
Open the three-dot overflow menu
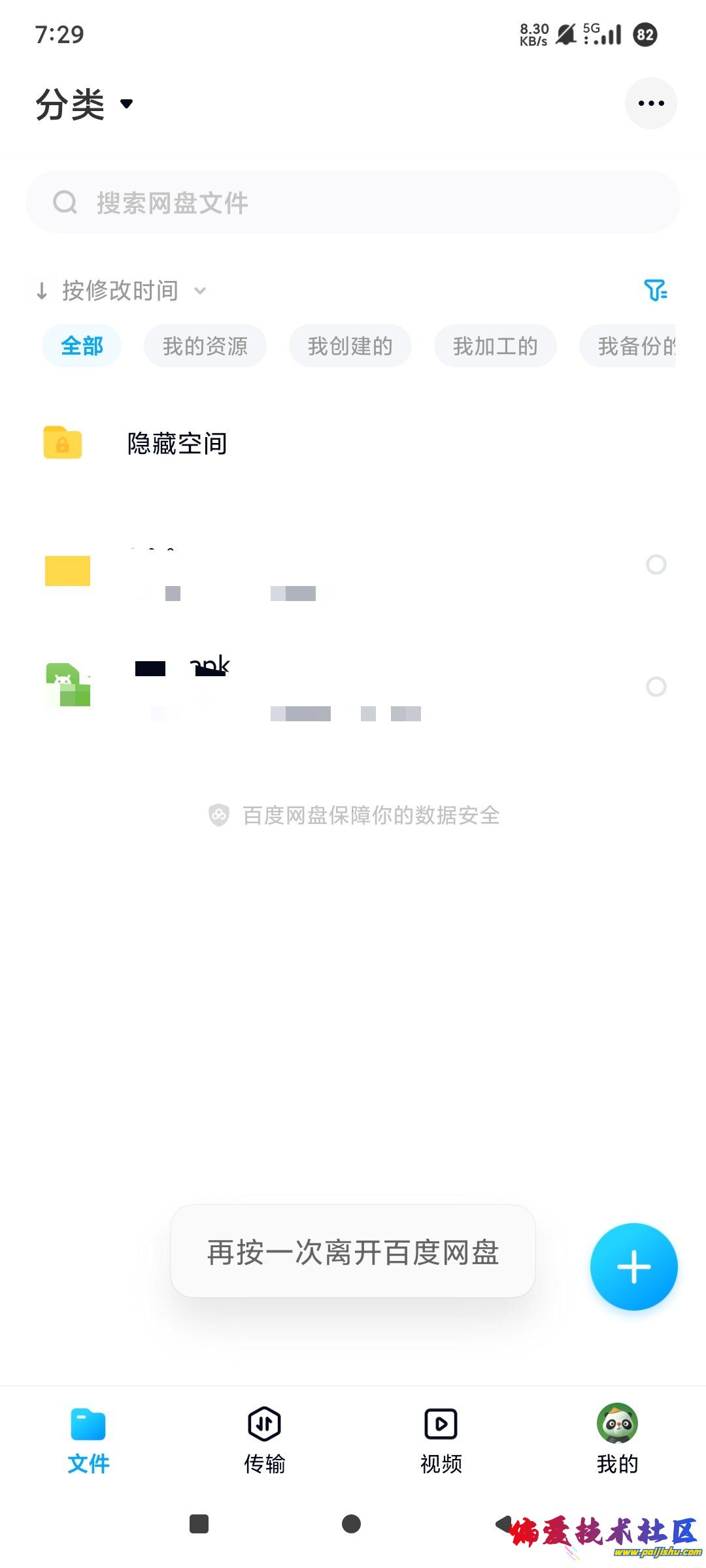coord(650,103)
